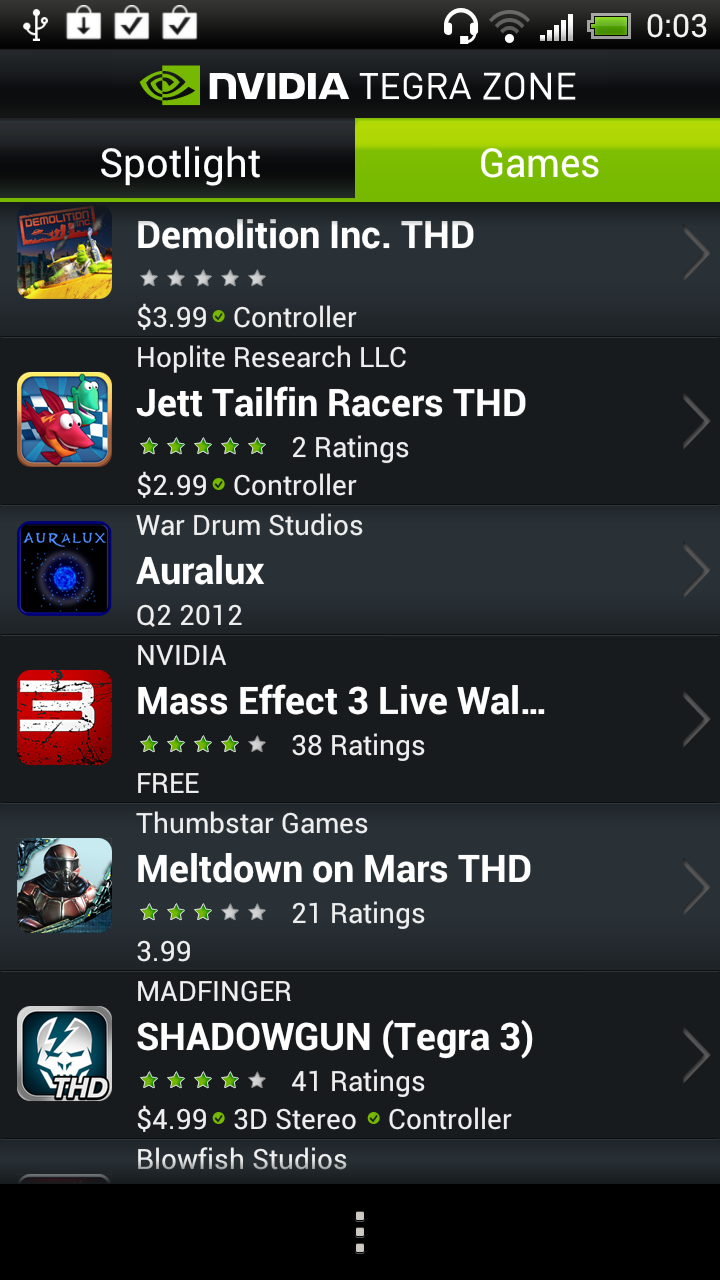Tap FREE under Mass Effect 3 Live Wallpaper
The image size is (720, 1280).
(167, 783)
